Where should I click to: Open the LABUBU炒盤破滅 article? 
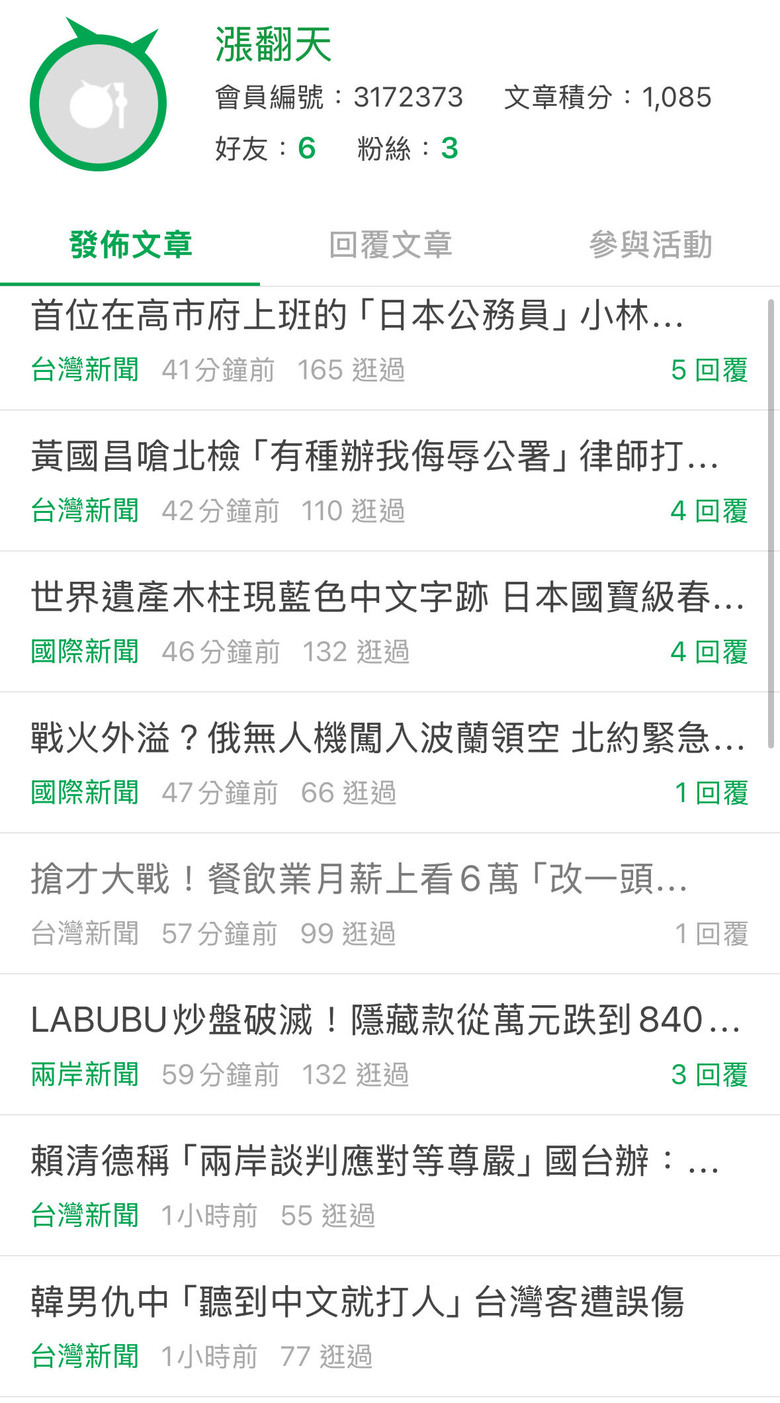pyautogui.click(x=390, y=1045)
